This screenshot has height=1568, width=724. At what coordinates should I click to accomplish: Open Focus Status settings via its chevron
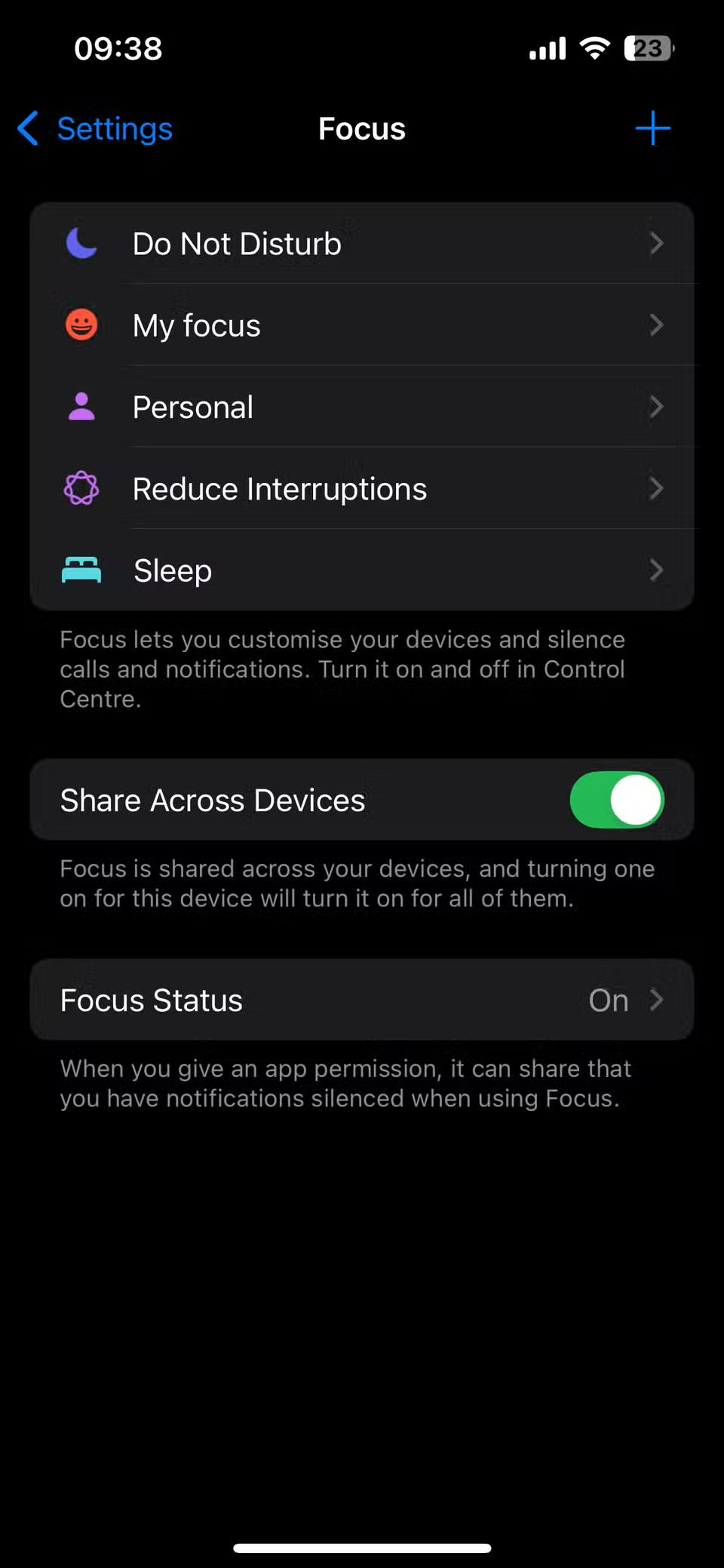(x=657, y=1000)
